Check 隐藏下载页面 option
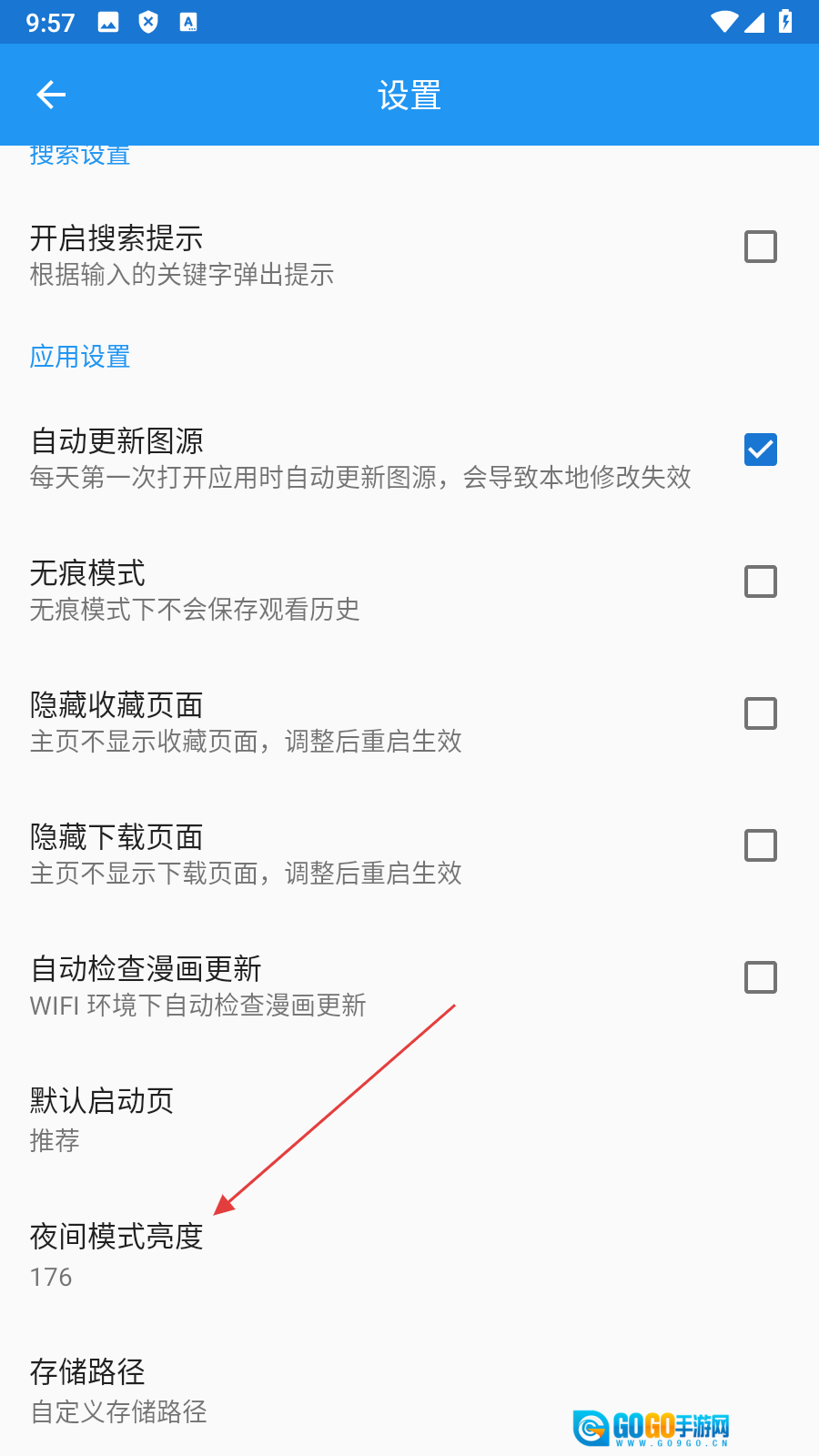 click(x=760, y=845)
